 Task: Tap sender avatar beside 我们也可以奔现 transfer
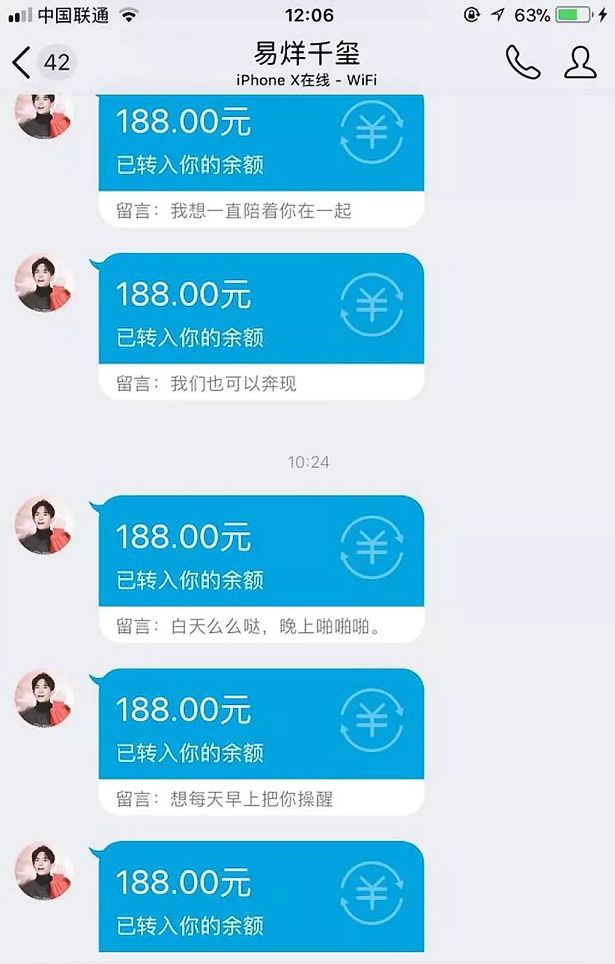tap(44, 284)
